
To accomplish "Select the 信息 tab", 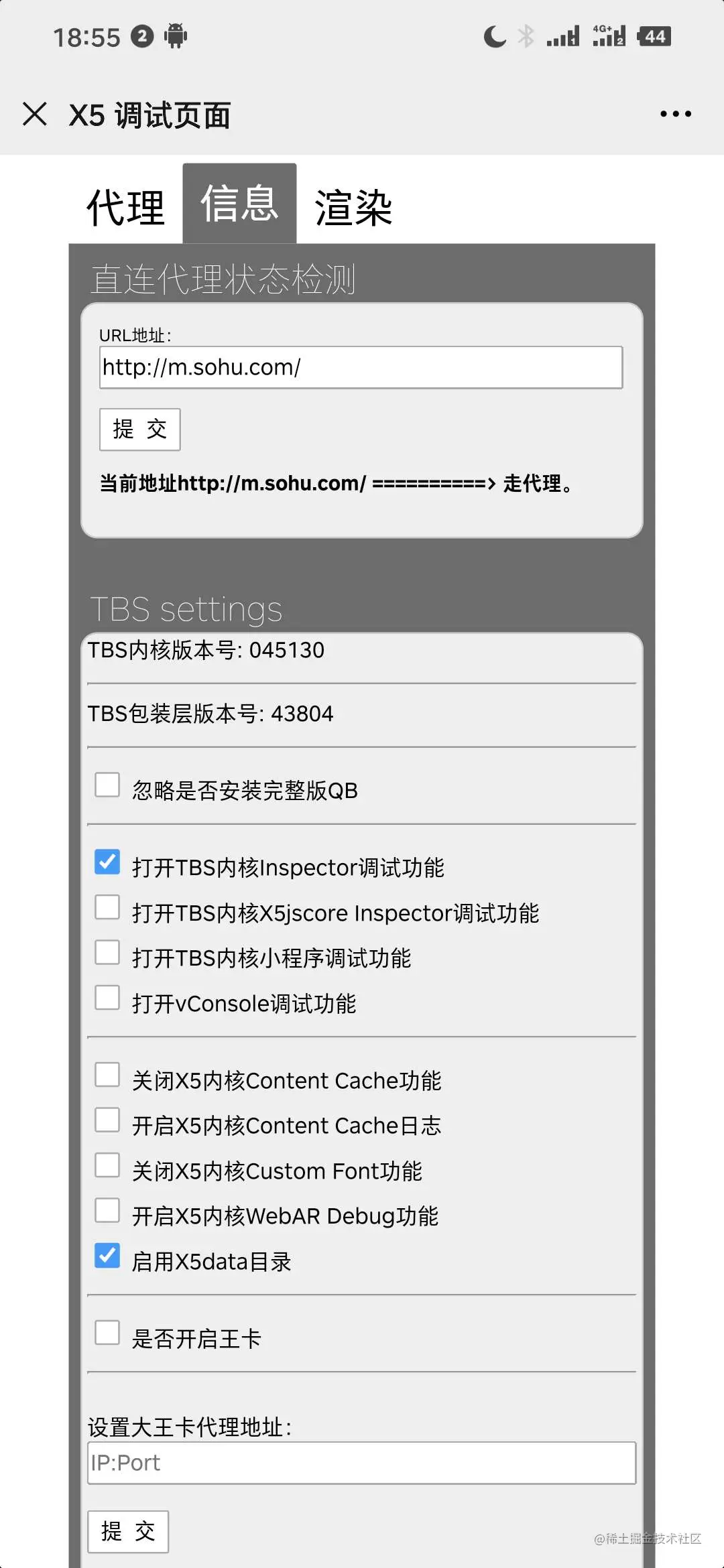I will 239,204.
